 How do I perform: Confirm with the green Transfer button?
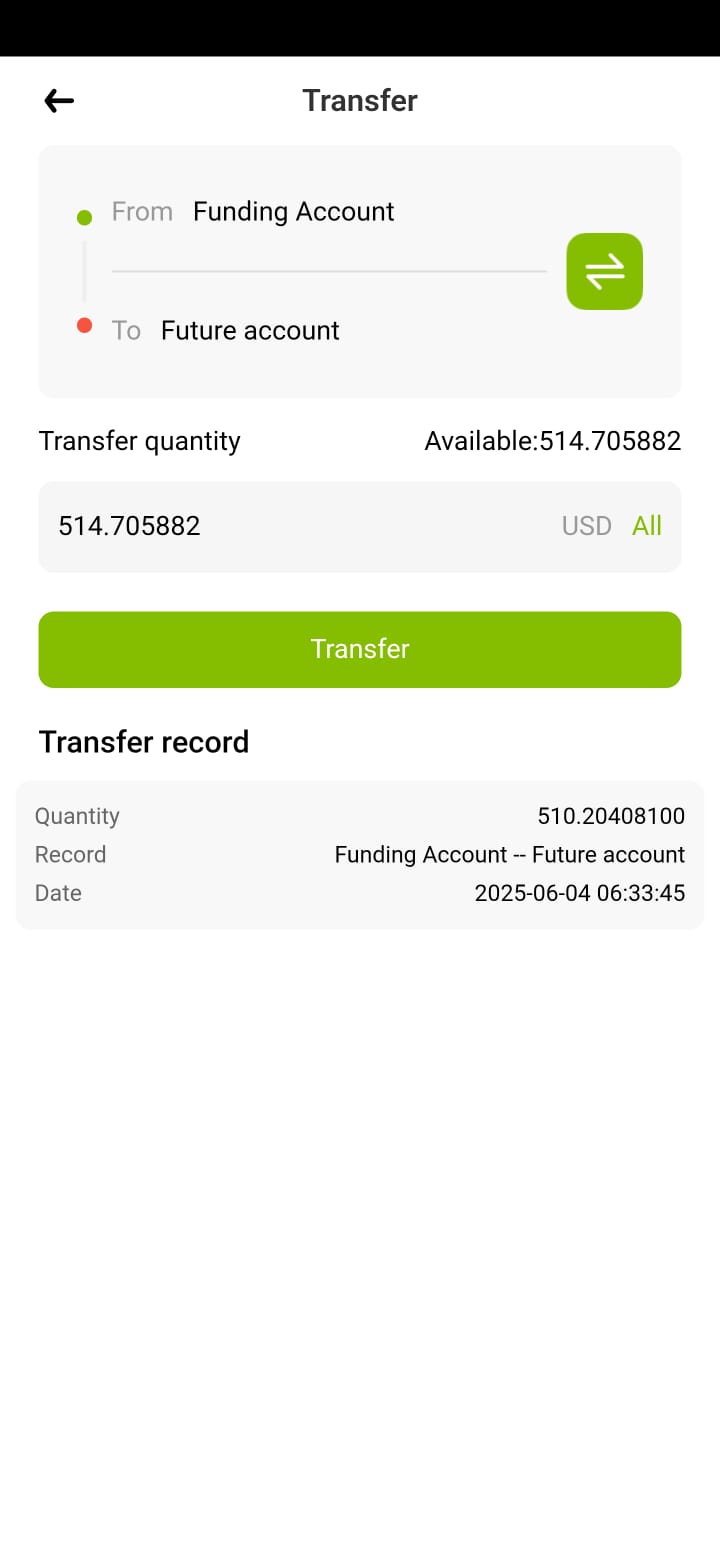(x=360, y=649)
